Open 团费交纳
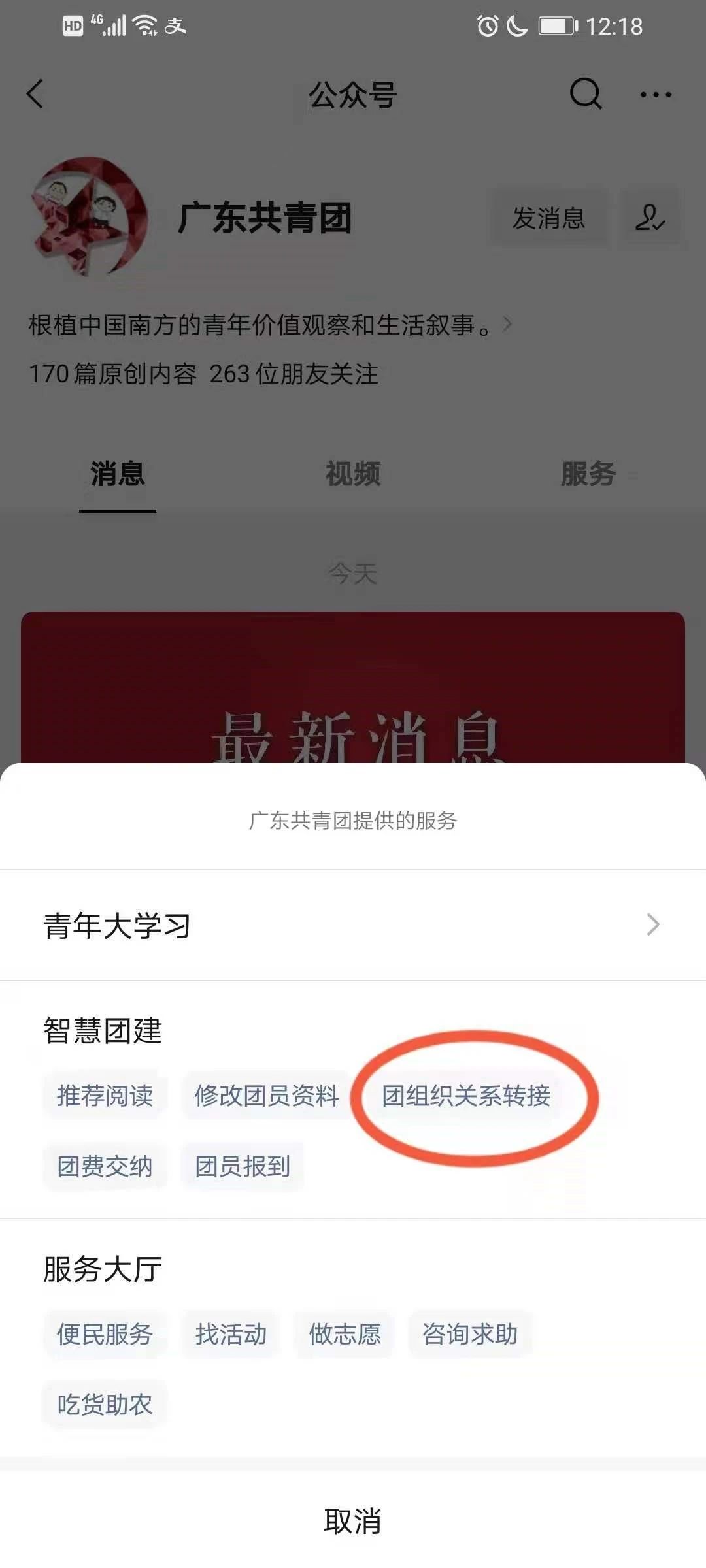This screenshot has width=706, height=1568. 105,1166
